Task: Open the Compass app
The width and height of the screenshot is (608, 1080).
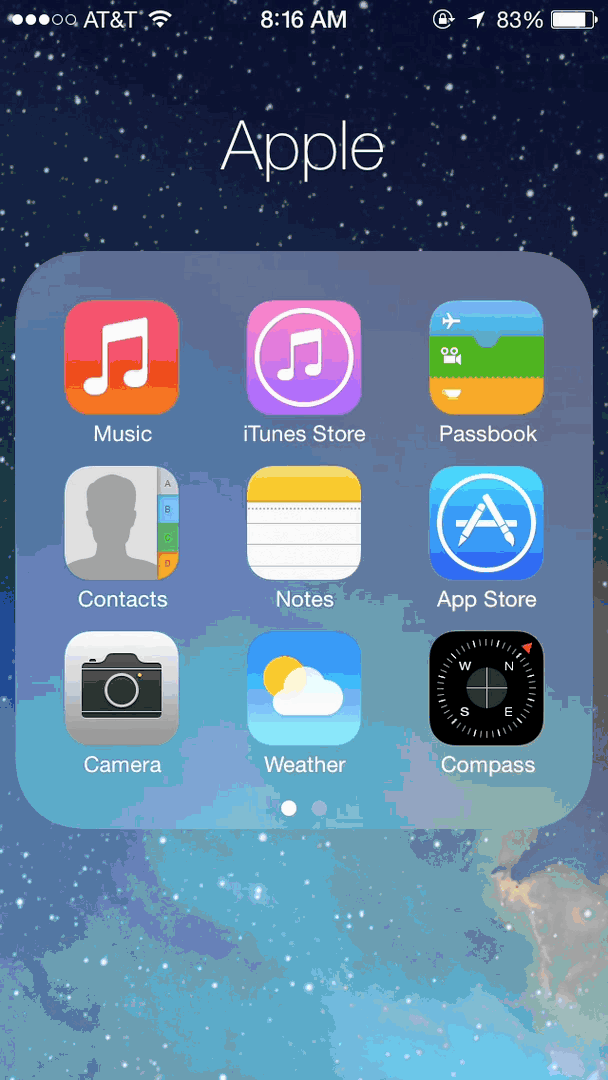Action: point(487,688)
